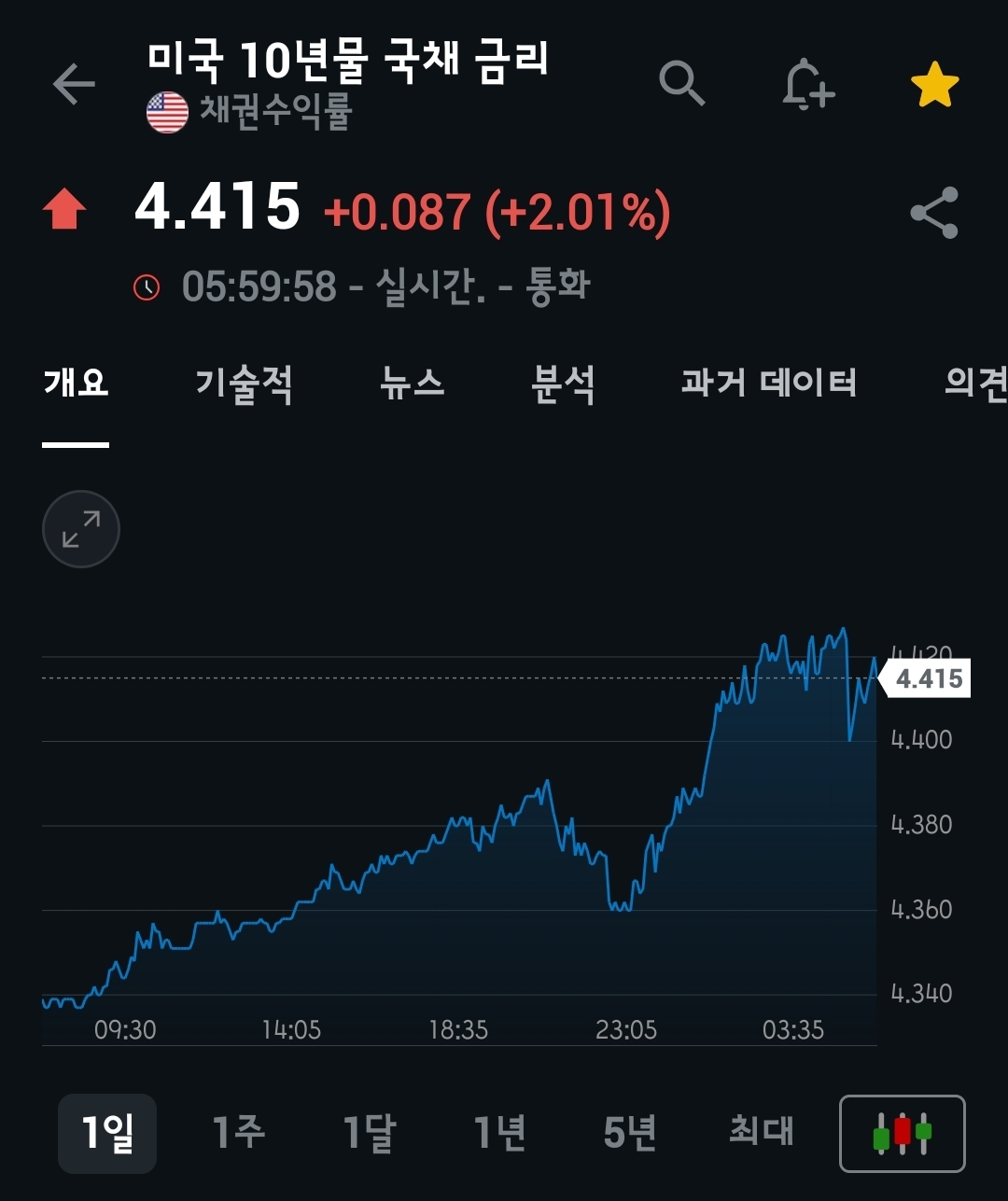Expand the chart to fullscreen
This screenshot has height=1201, width=1008.
(81, 529)
